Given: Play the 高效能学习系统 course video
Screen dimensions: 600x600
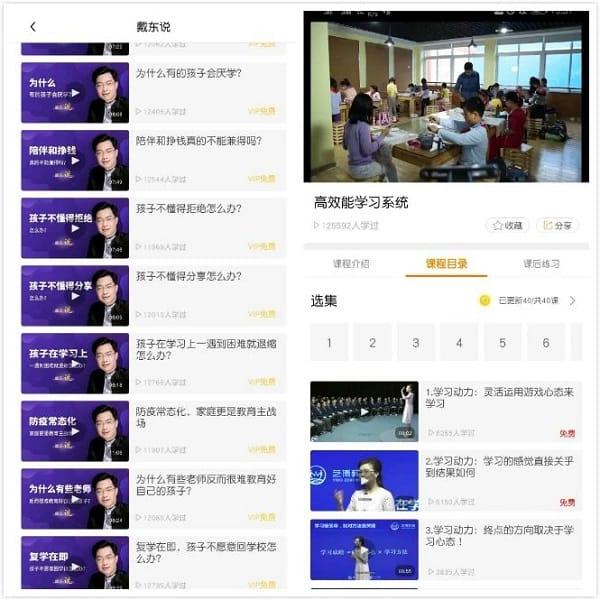Looking at the screenshot, I should [446, 97].
